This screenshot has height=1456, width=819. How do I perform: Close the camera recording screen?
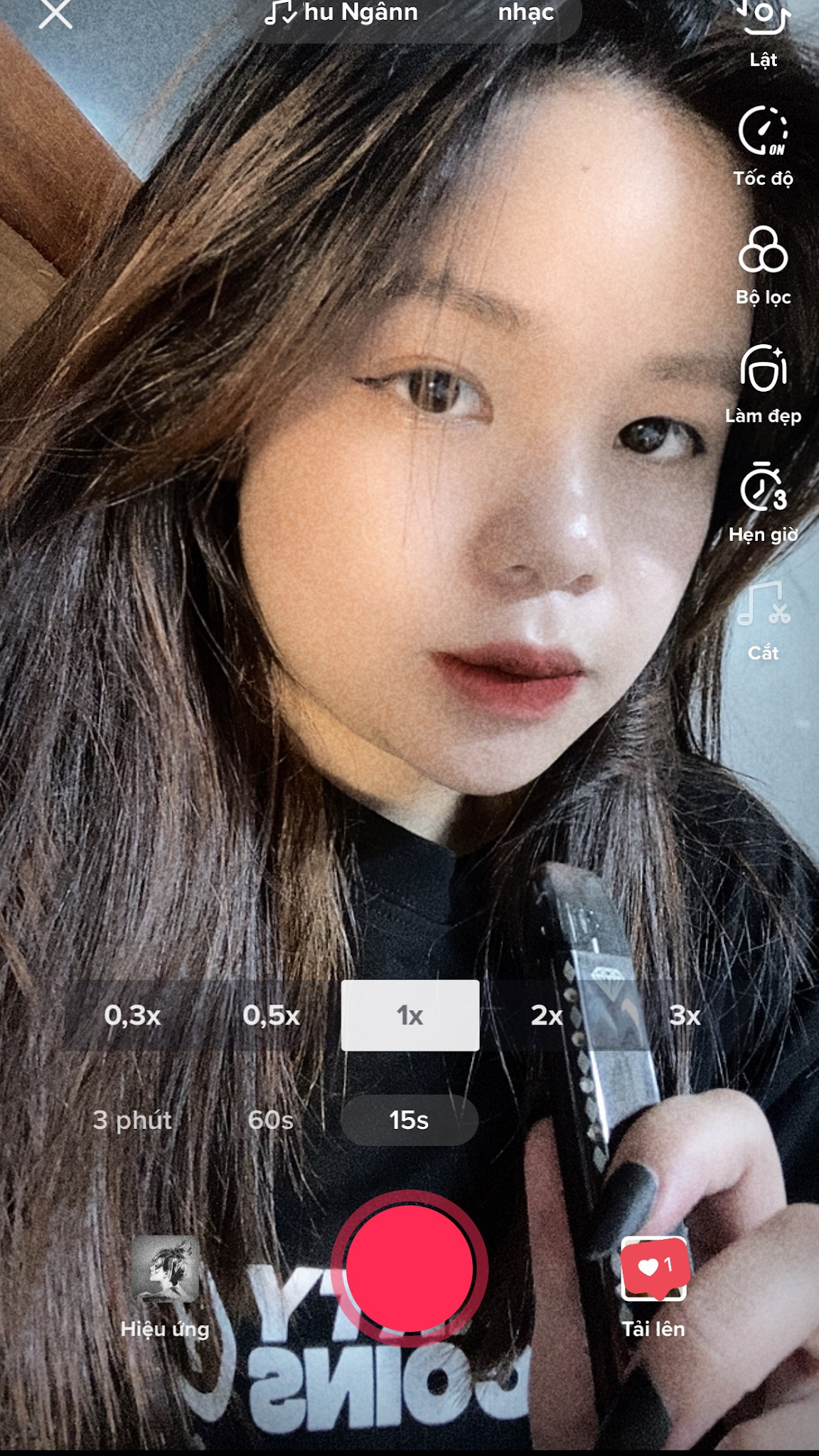click(55, 14)
